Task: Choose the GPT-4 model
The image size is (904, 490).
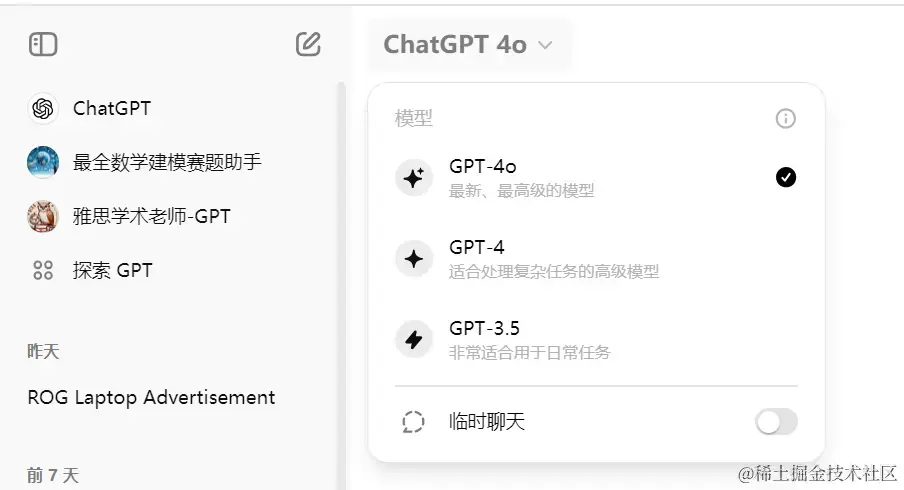Action: (x=595, y=259)
